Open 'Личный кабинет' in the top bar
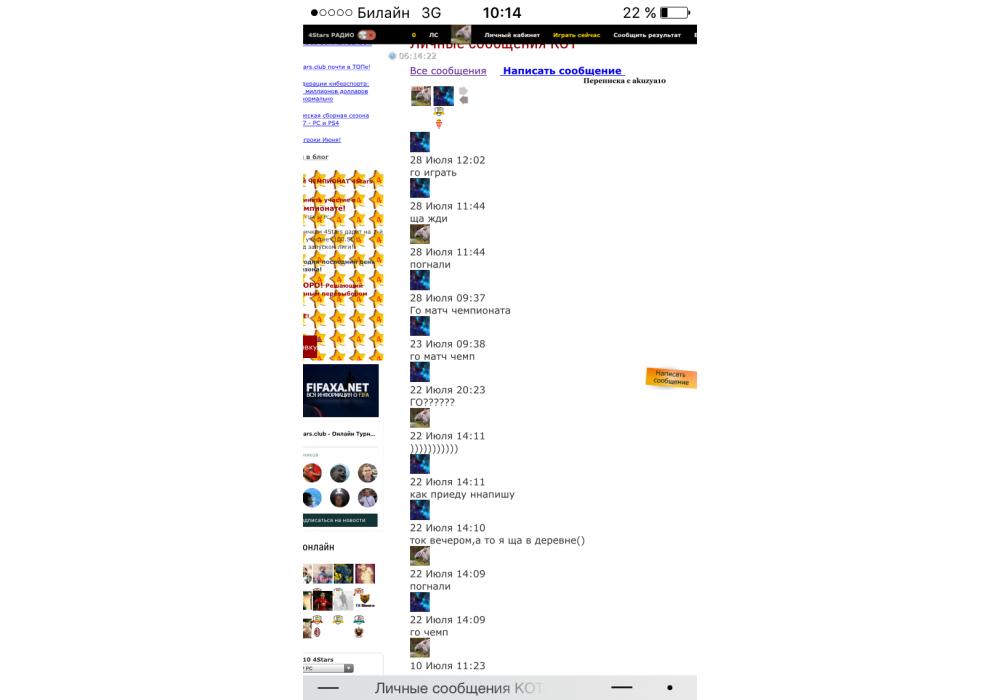This screenshot has width=1000, height=700. click(x=512, y=35)
